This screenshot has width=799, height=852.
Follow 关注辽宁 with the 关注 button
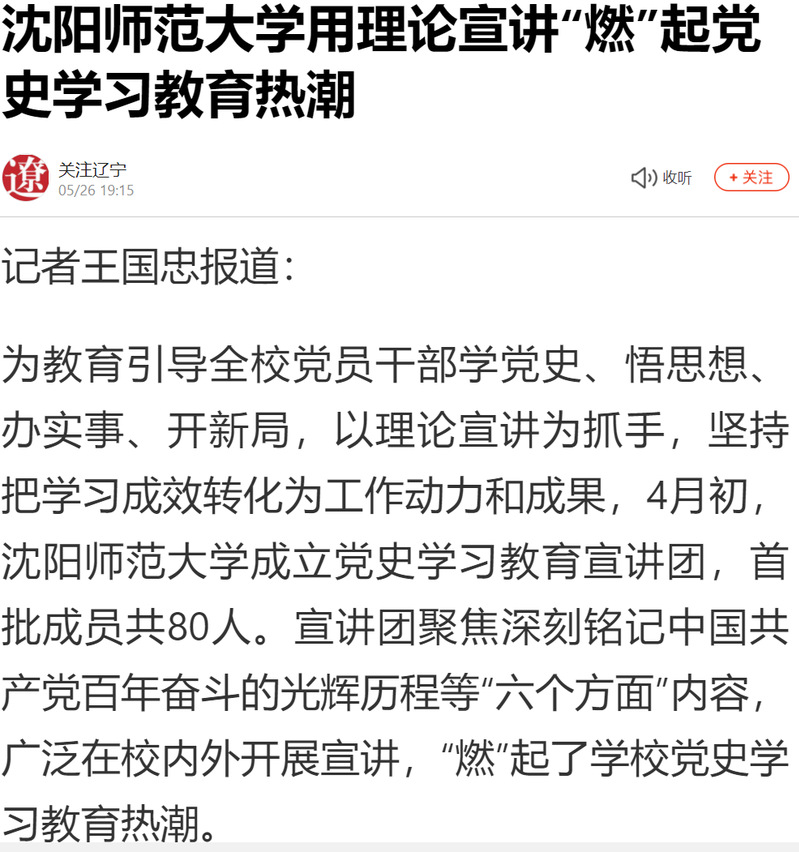[751, 178]
